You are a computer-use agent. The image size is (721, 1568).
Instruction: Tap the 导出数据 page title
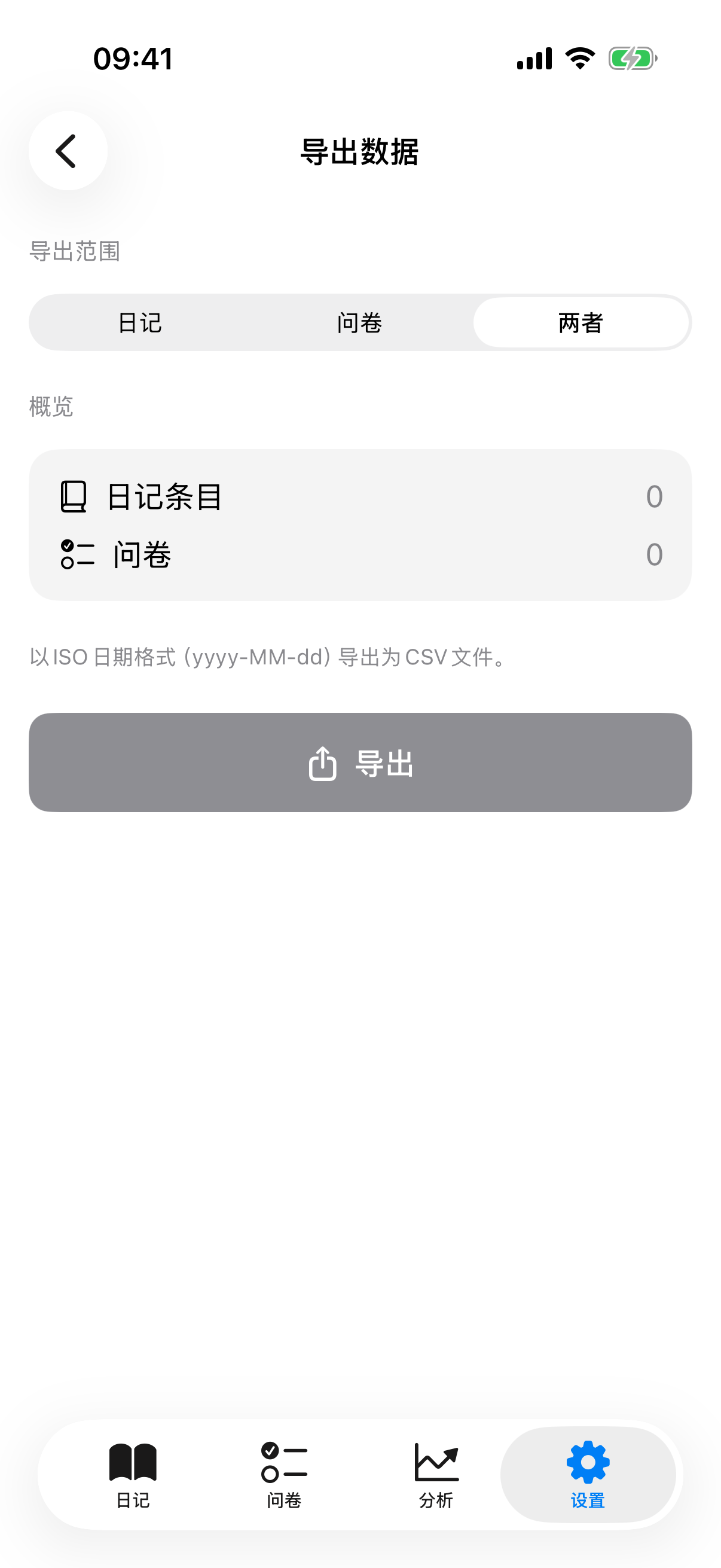pyautogui.click(x=360, y=151)
